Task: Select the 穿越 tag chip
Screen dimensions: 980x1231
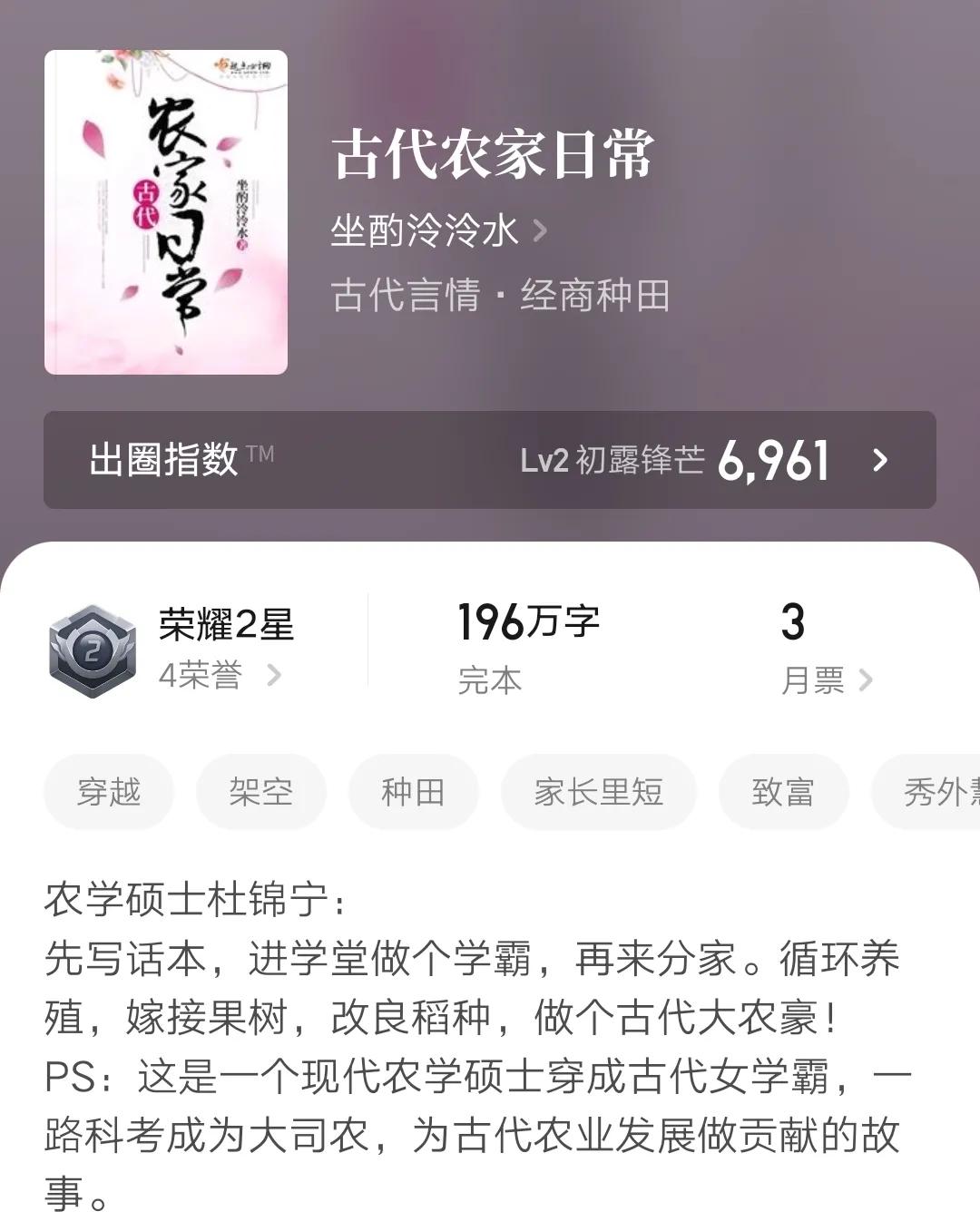Action: point(108,791)
